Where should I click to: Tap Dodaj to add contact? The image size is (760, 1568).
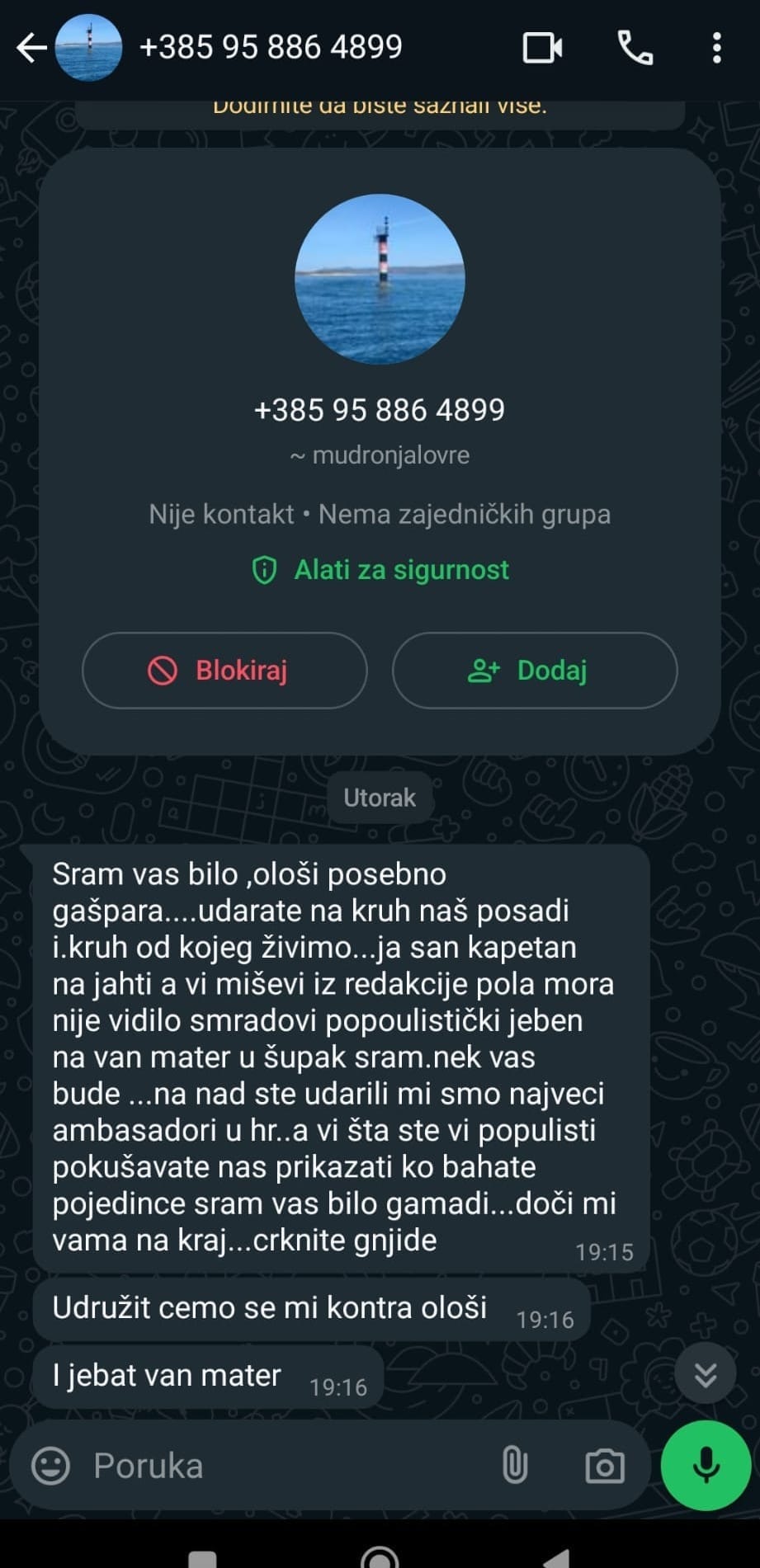click(x=535, y=671)
